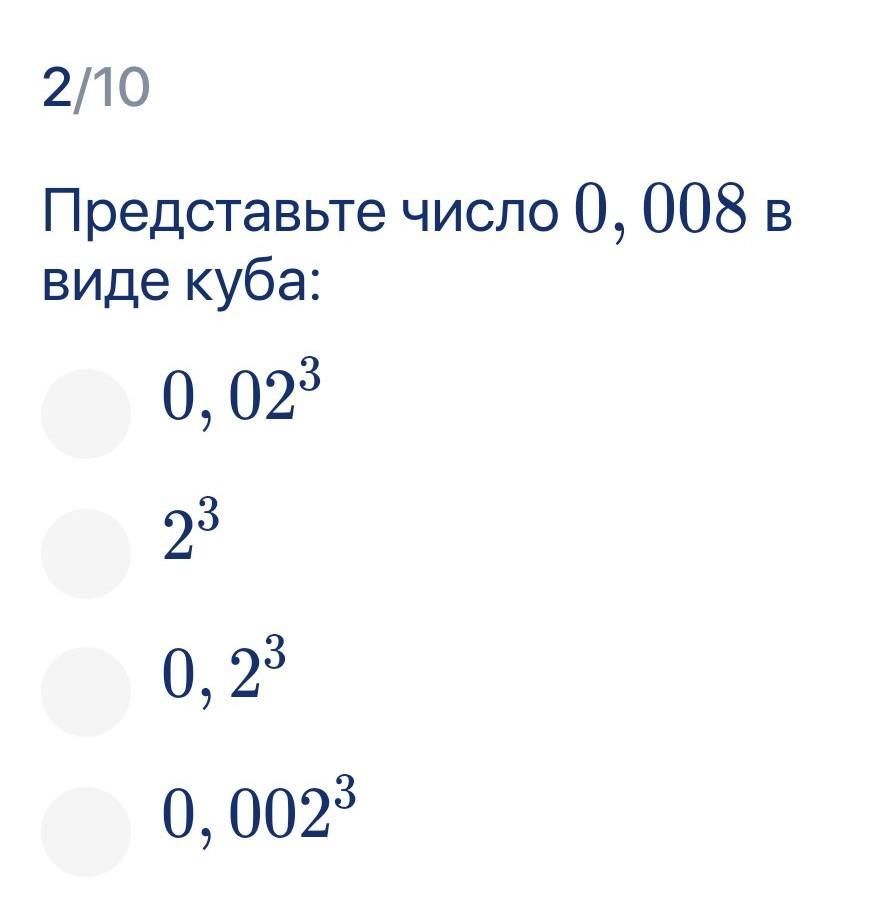Pick the answer 0,2³
Screen dimensions: 885x905
pyautogui.click(x=86, y=692)
